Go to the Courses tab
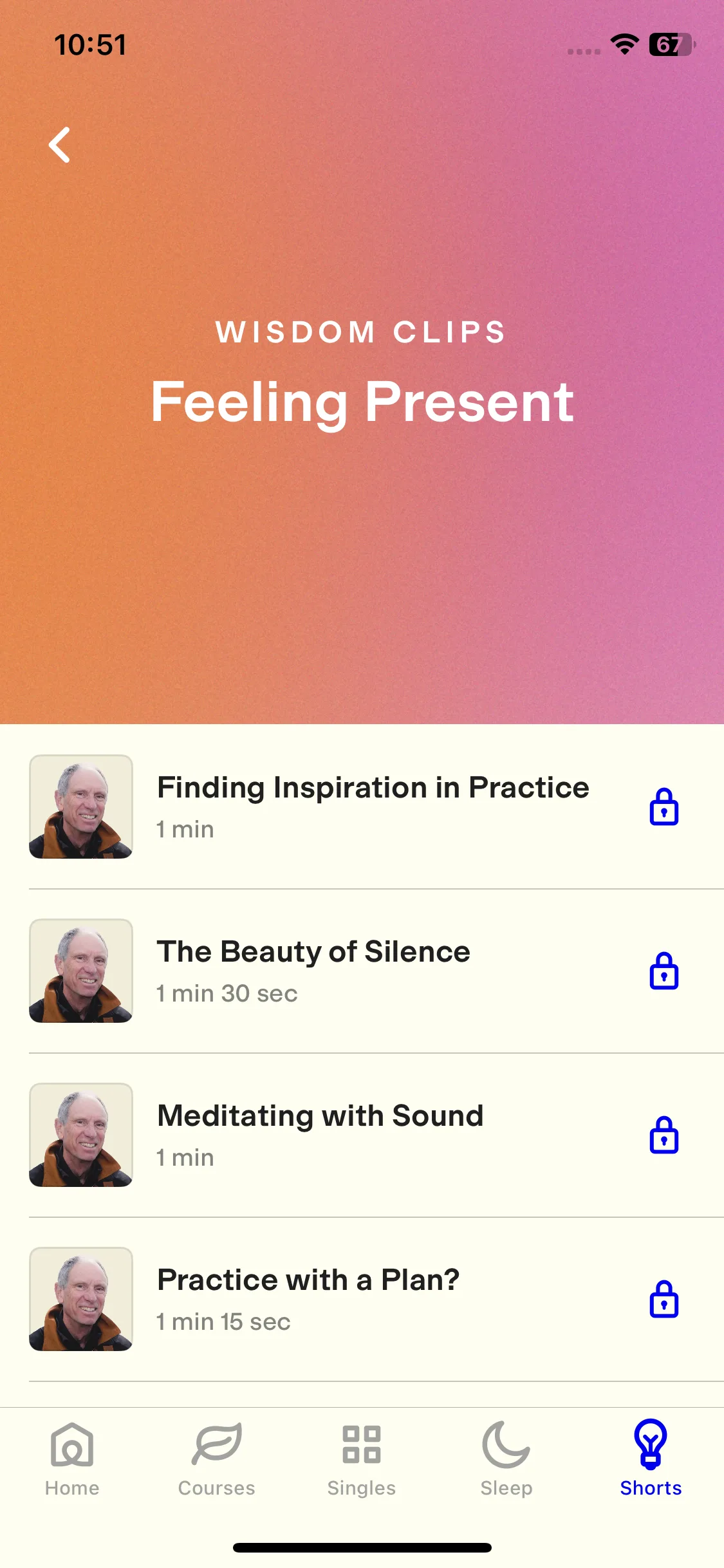Screen dimensions: 724x1568 click(x=217, y=1459)
